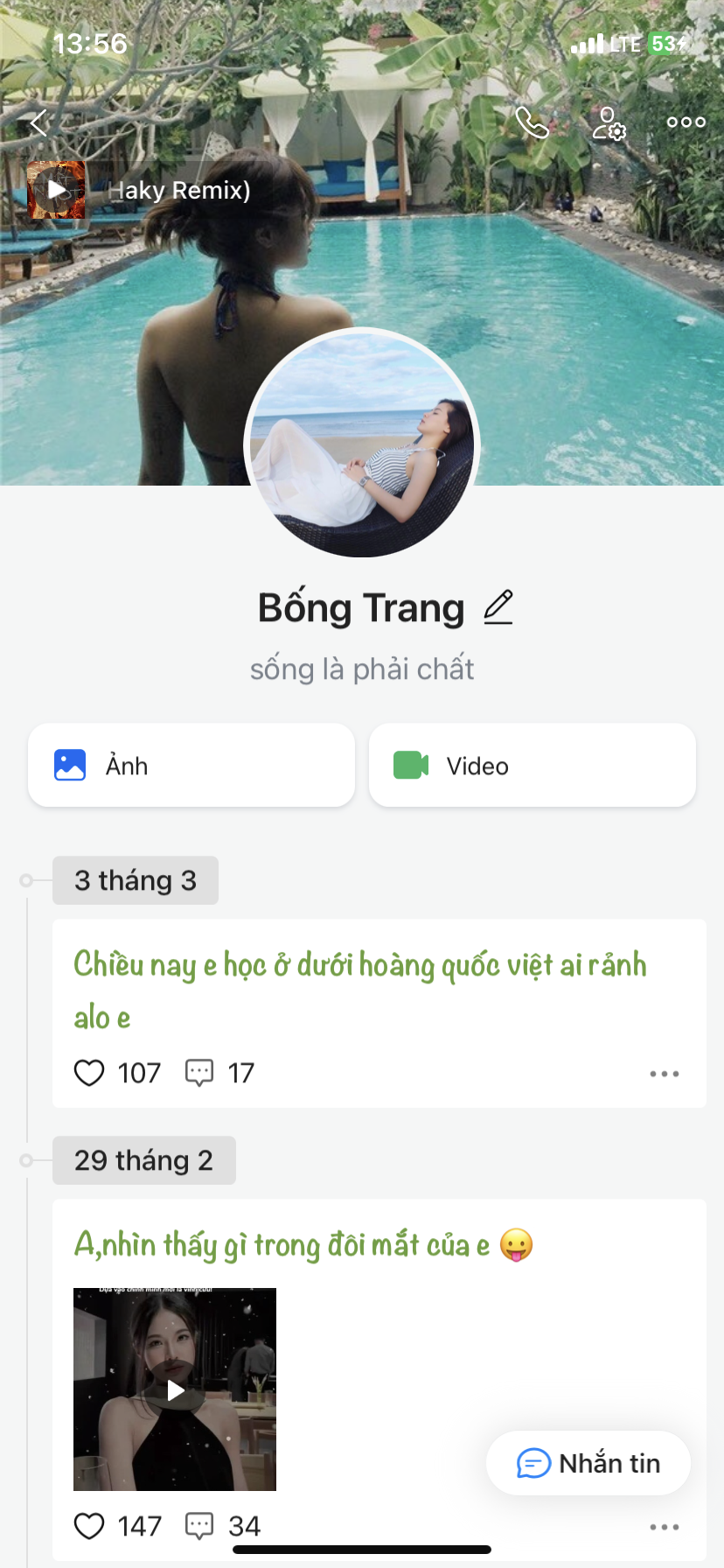Open comments on the 3 tháng 3 post
This screenshot has width=724, height=1568.
pos(199,1073)
